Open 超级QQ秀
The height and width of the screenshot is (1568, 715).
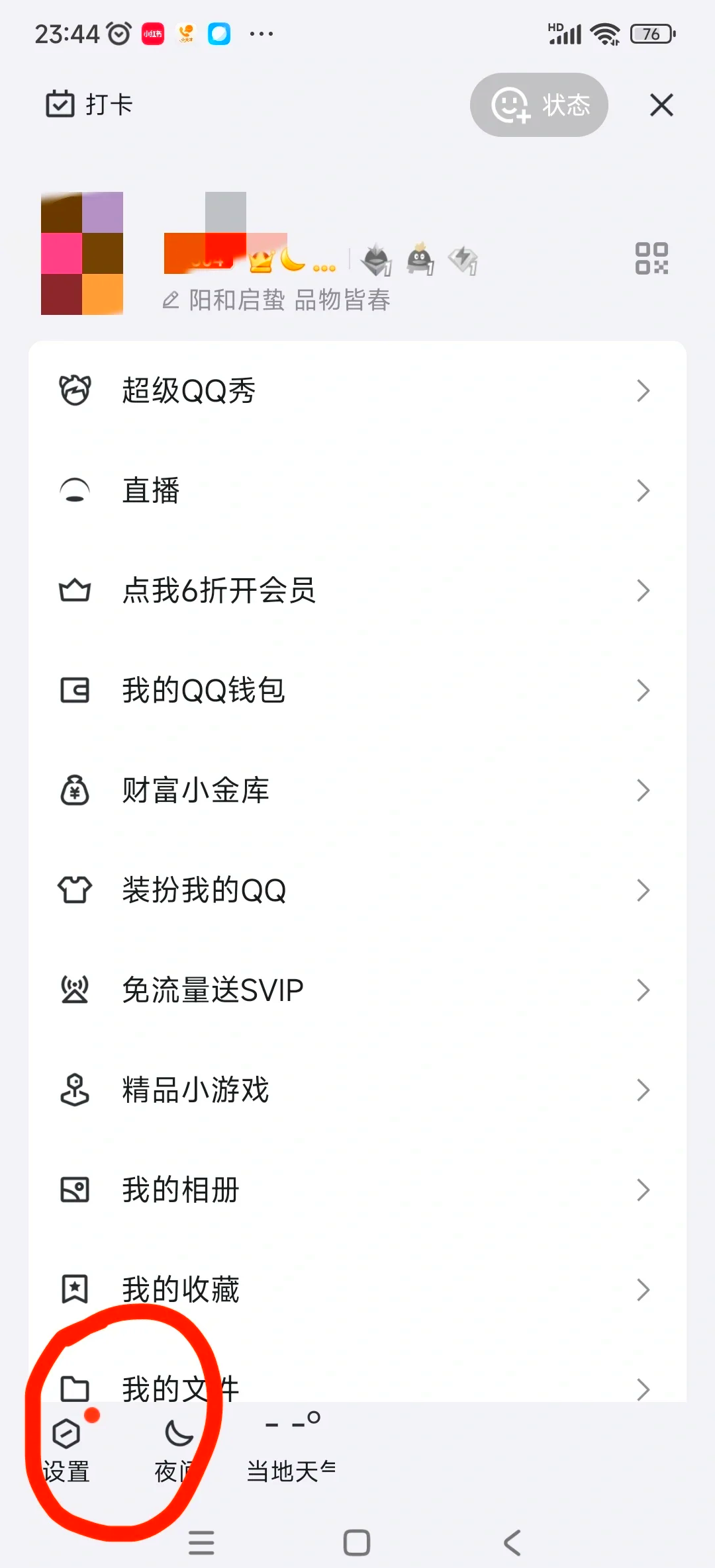coord(358,391)
